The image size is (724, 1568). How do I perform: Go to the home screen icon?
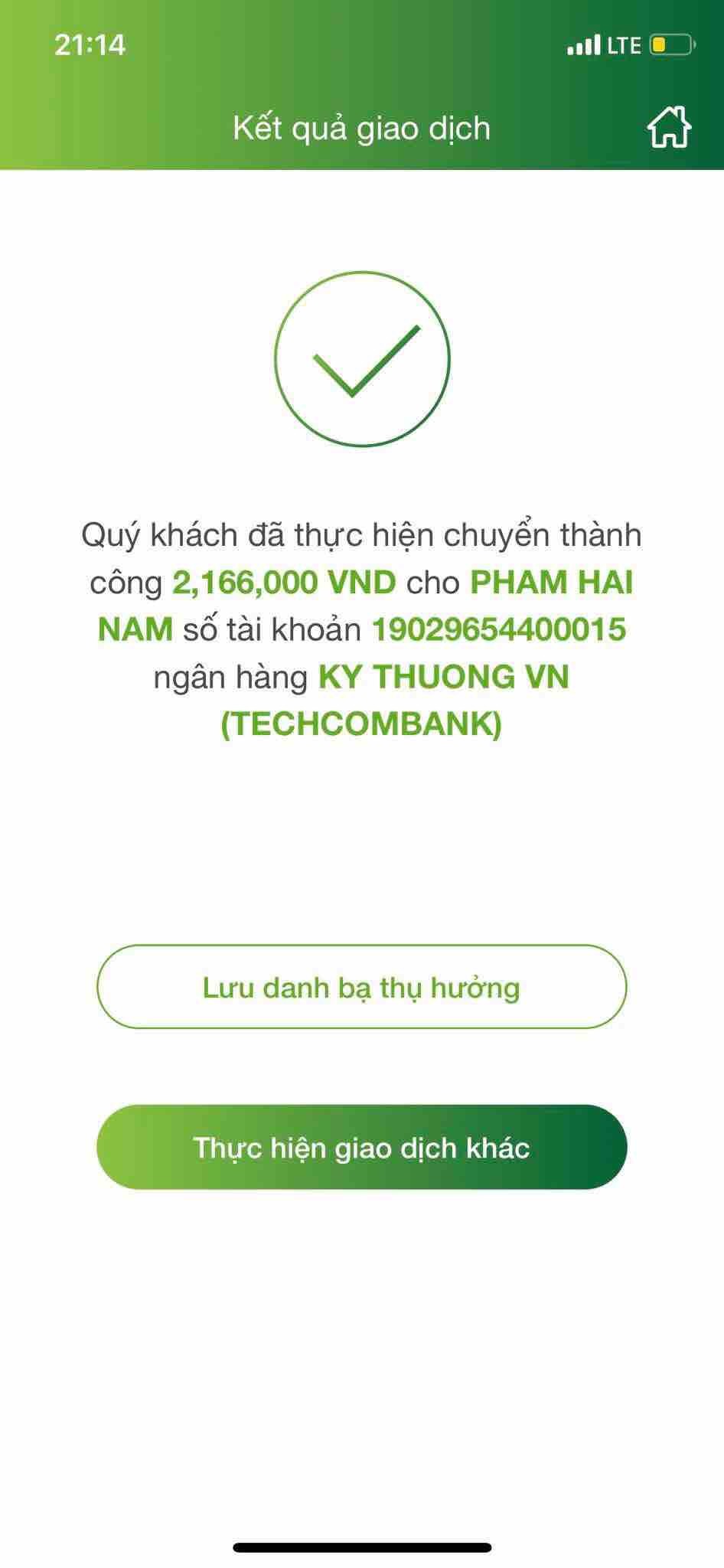(x=669, y=127)
